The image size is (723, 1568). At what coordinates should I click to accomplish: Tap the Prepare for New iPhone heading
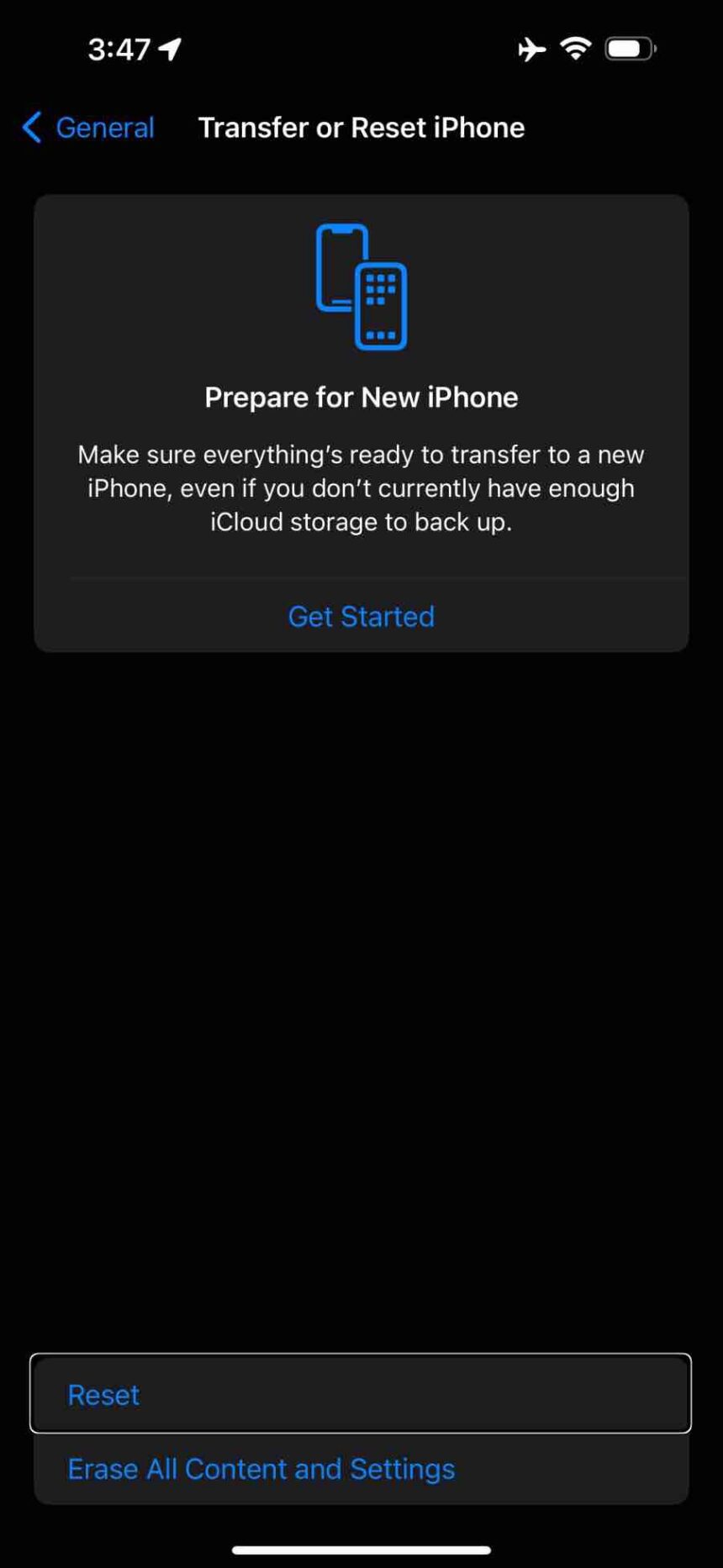click(x=361, y=397)
